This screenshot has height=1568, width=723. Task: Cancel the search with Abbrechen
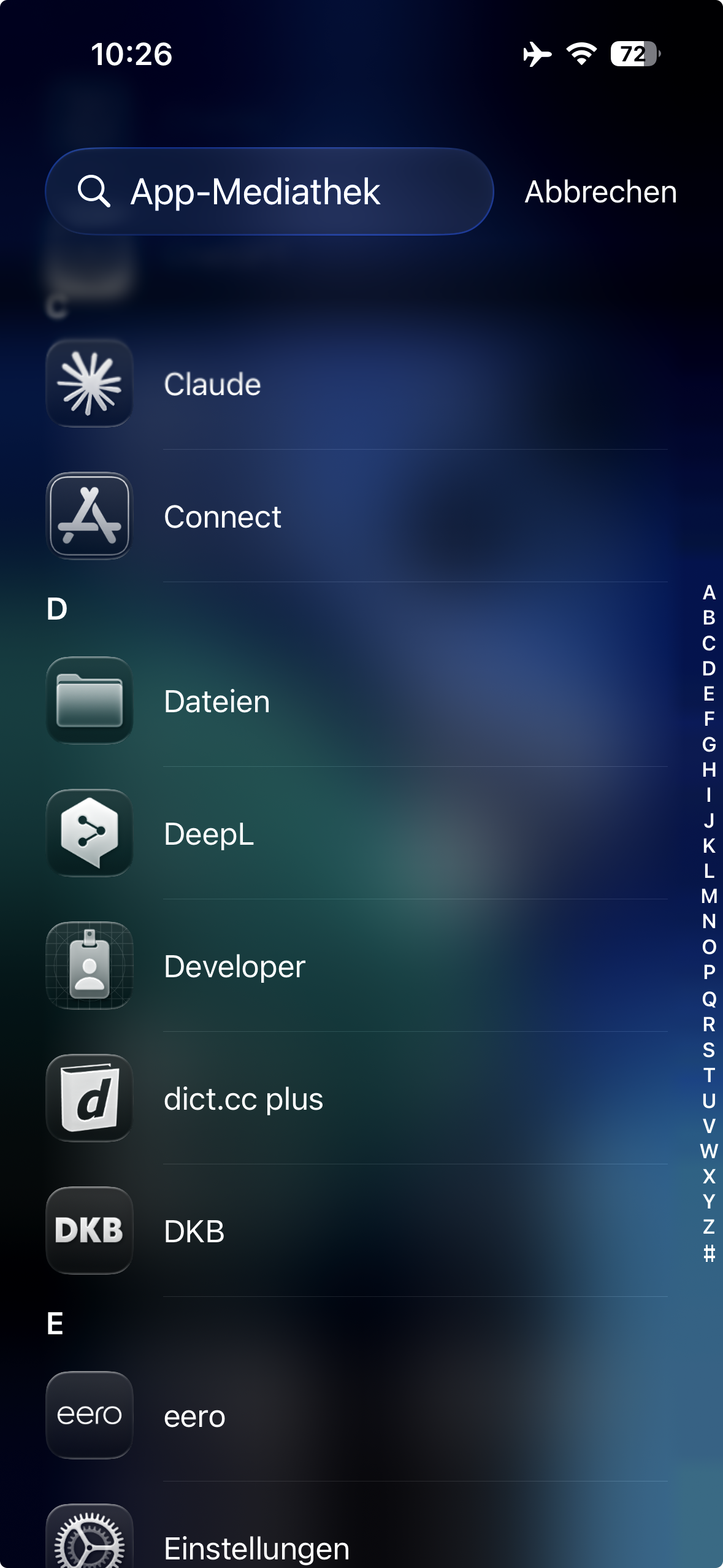pos(600,192)
